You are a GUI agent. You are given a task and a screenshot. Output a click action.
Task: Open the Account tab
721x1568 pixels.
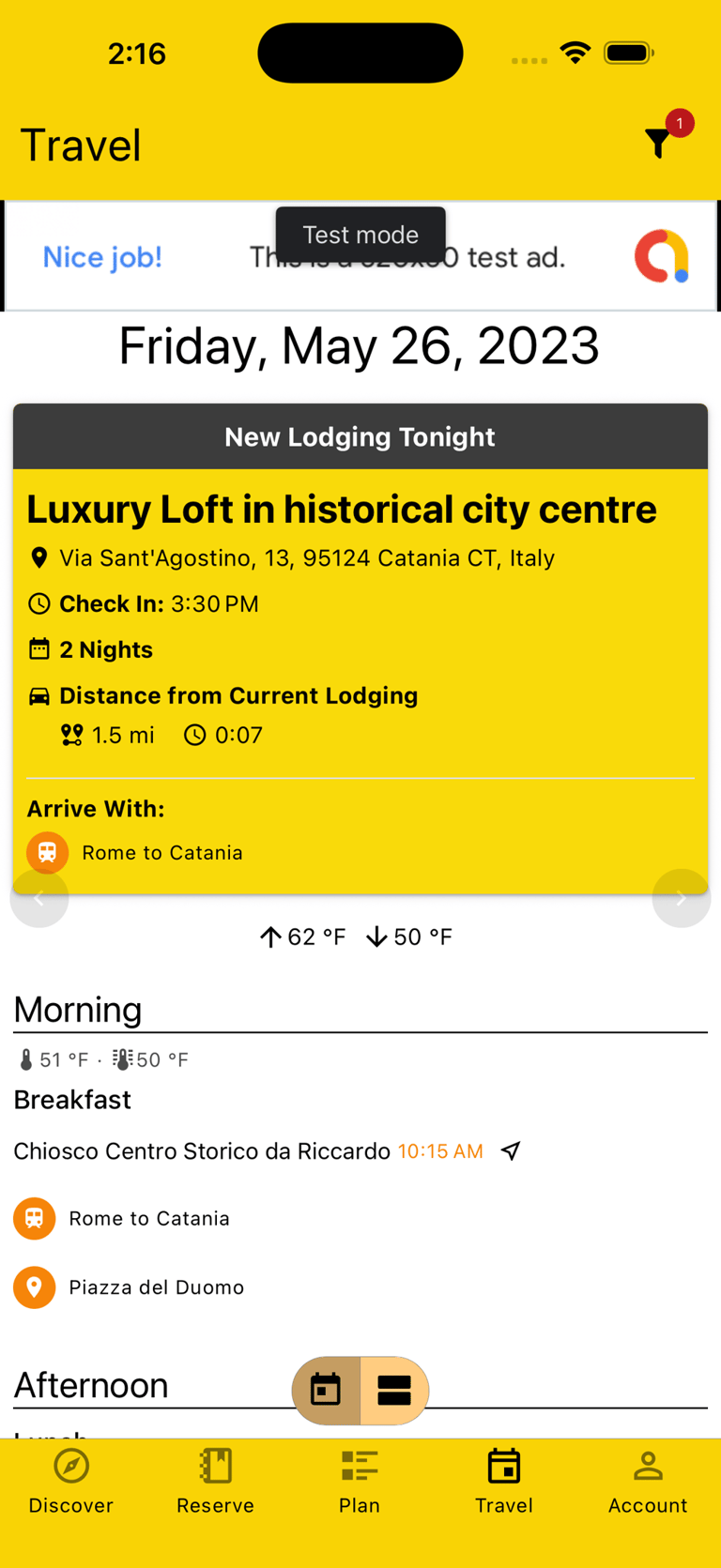pos(648,1482)
